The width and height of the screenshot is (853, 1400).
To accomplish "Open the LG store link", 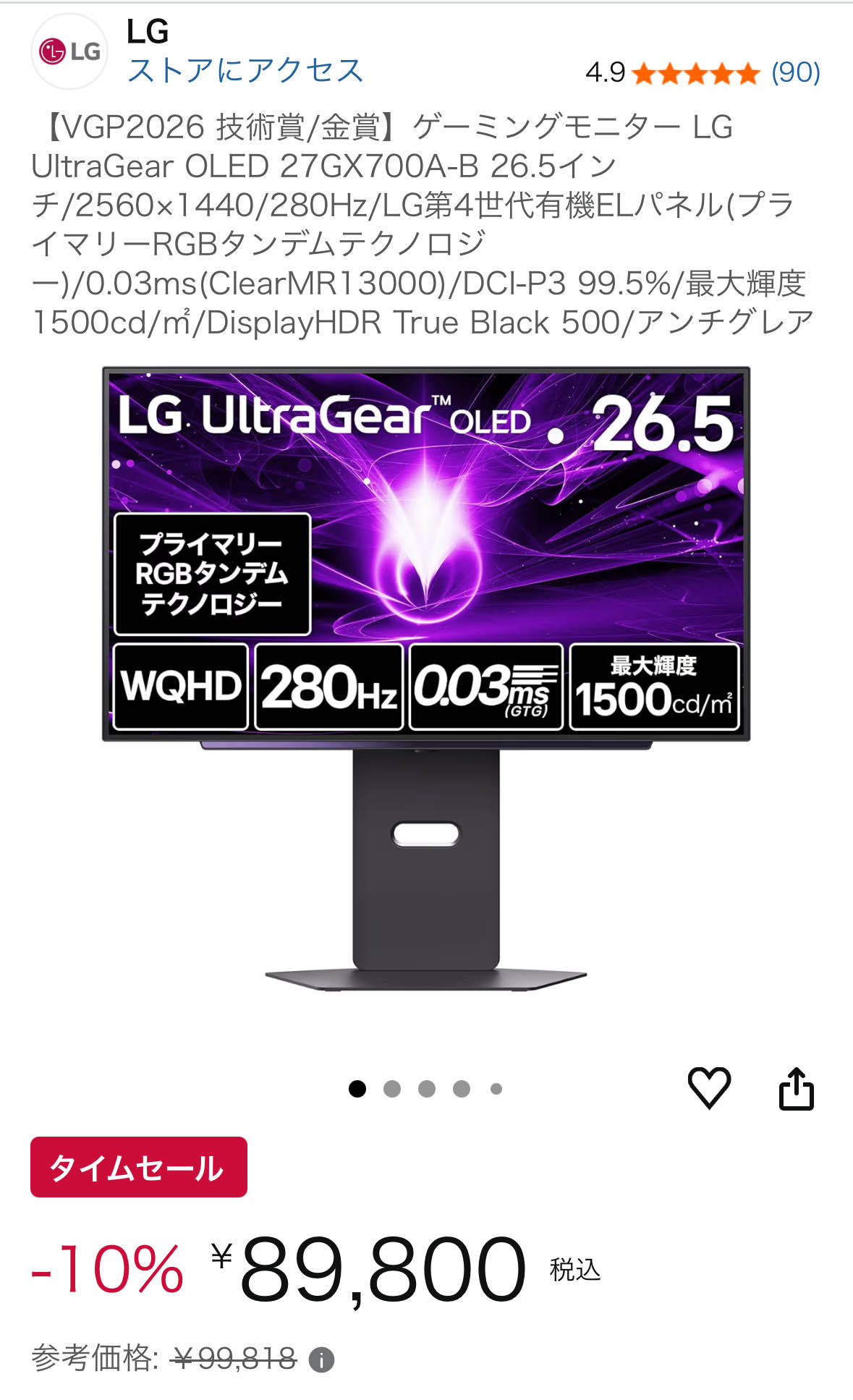I will (x=245, y=71).
